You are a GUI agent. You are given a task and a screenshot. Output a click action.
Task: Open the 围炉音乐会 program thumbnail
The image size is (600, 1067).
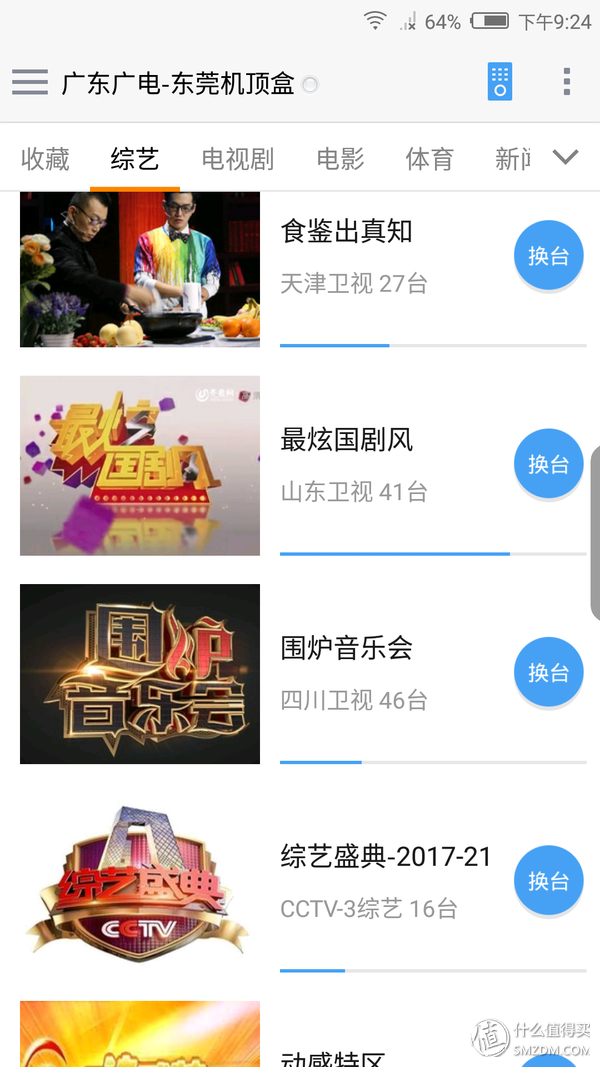140,673
